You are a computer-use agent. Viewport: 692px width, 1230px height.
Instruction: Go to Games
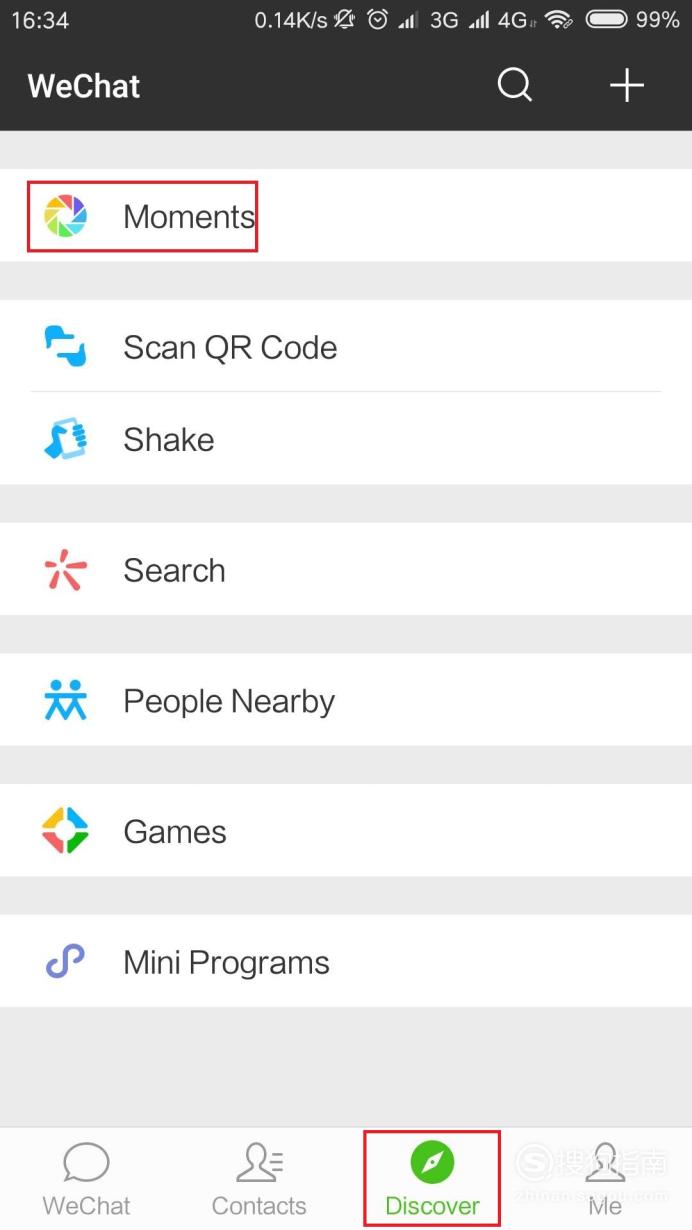point(346,831)
